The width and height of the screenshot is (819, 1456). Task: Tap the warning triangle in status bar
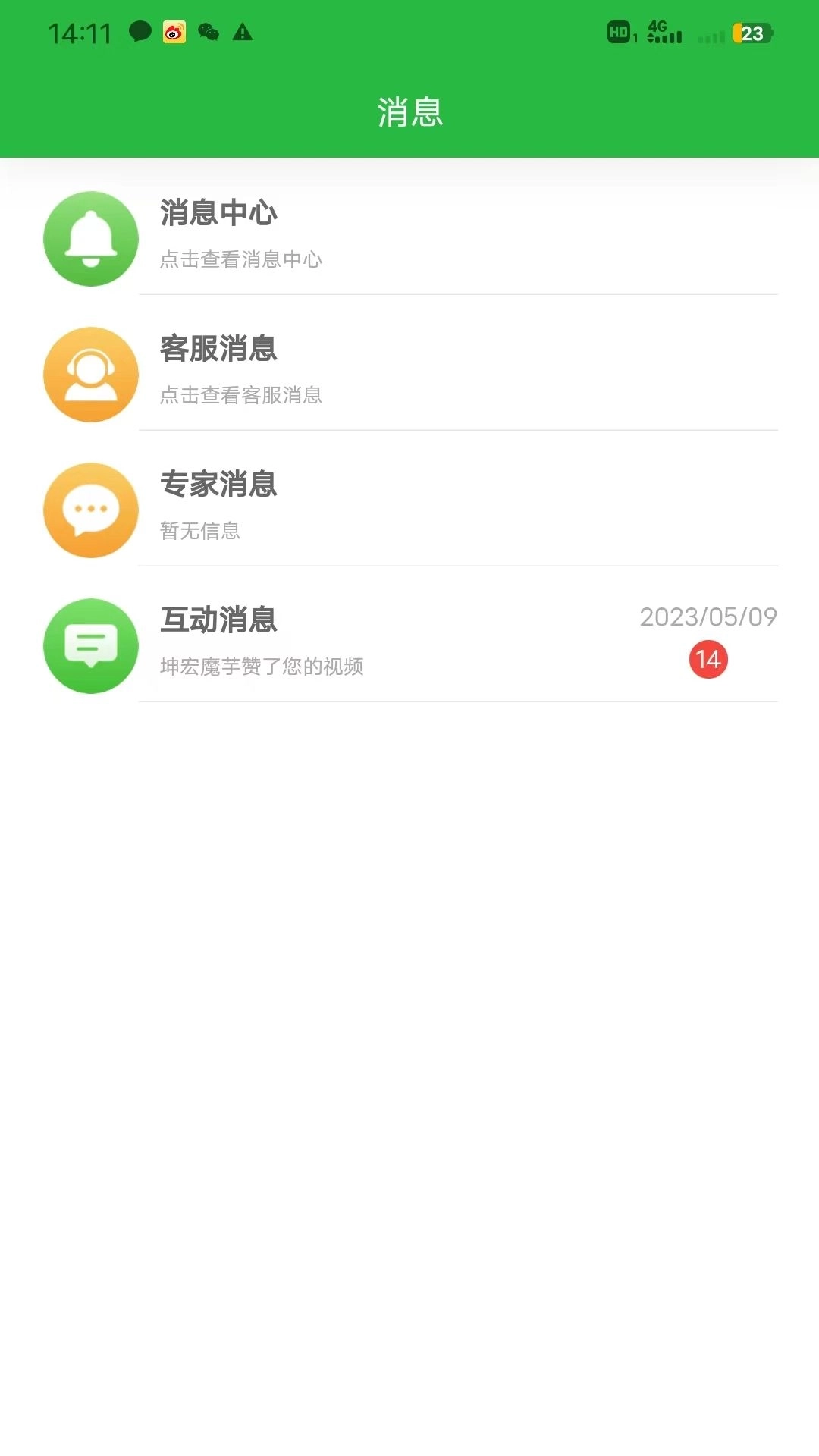click(243, 33)
